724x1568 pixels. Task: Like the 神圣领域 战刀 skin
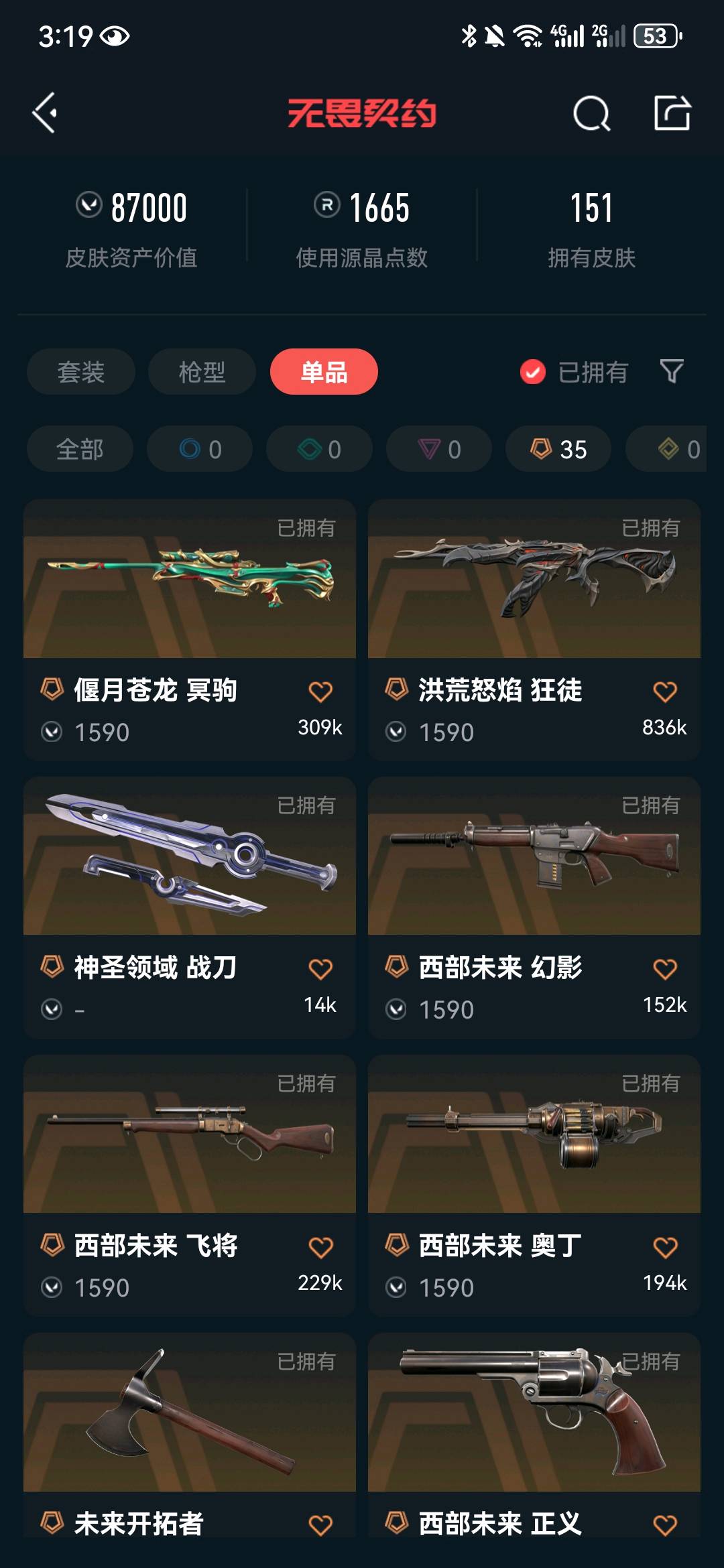pos(320,970)
